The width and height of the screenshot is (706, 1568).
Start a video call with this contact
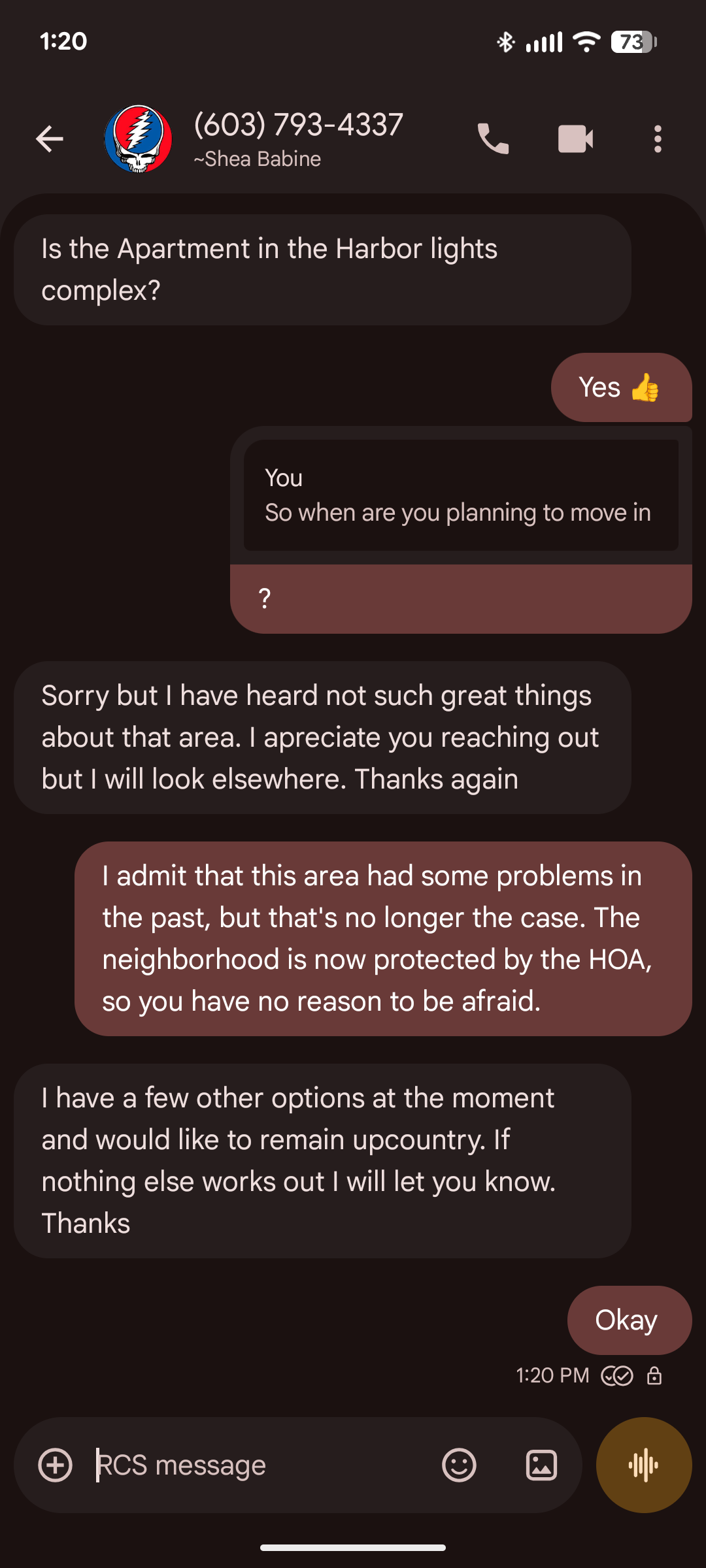(575, 139)
